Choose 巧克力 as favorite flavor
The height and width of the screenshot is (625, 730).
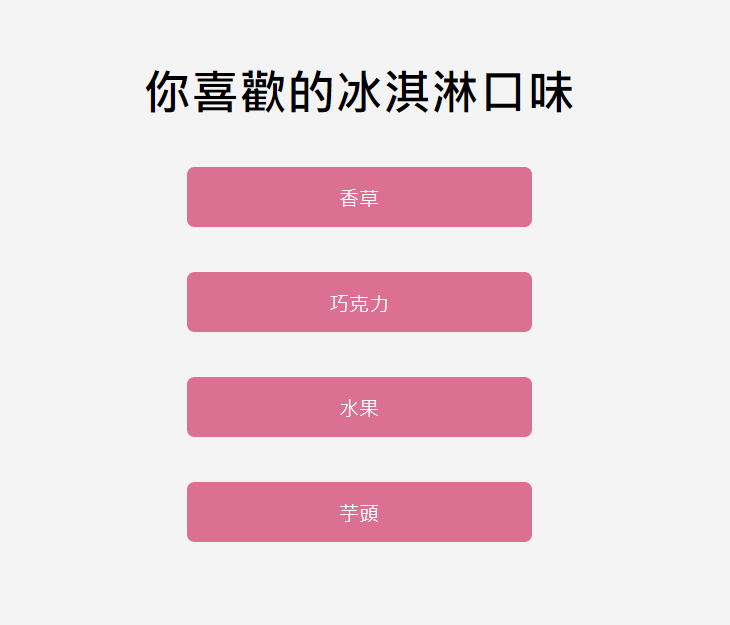tap(359, 302)
